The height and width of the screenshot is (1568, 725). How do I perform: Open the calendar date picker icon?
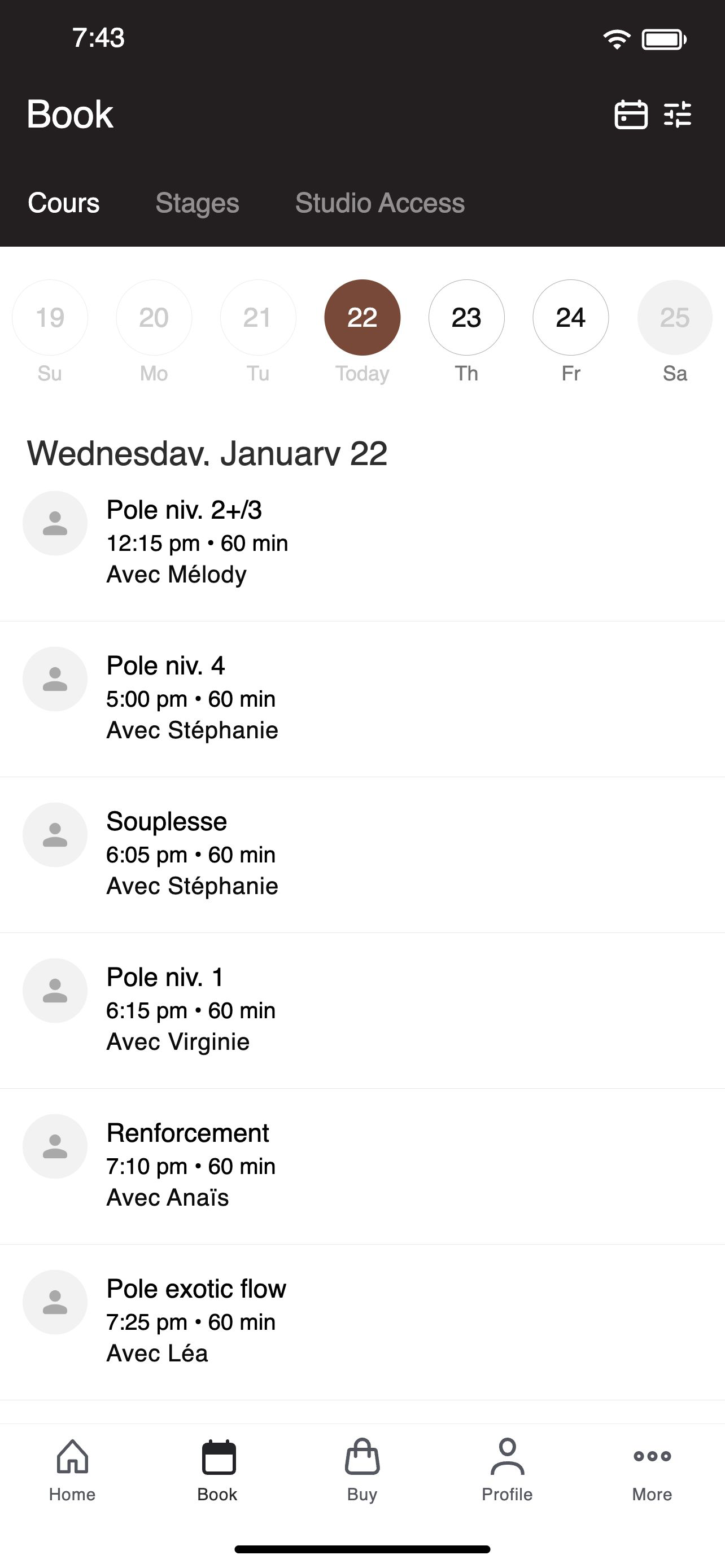(x=631, y=115)
